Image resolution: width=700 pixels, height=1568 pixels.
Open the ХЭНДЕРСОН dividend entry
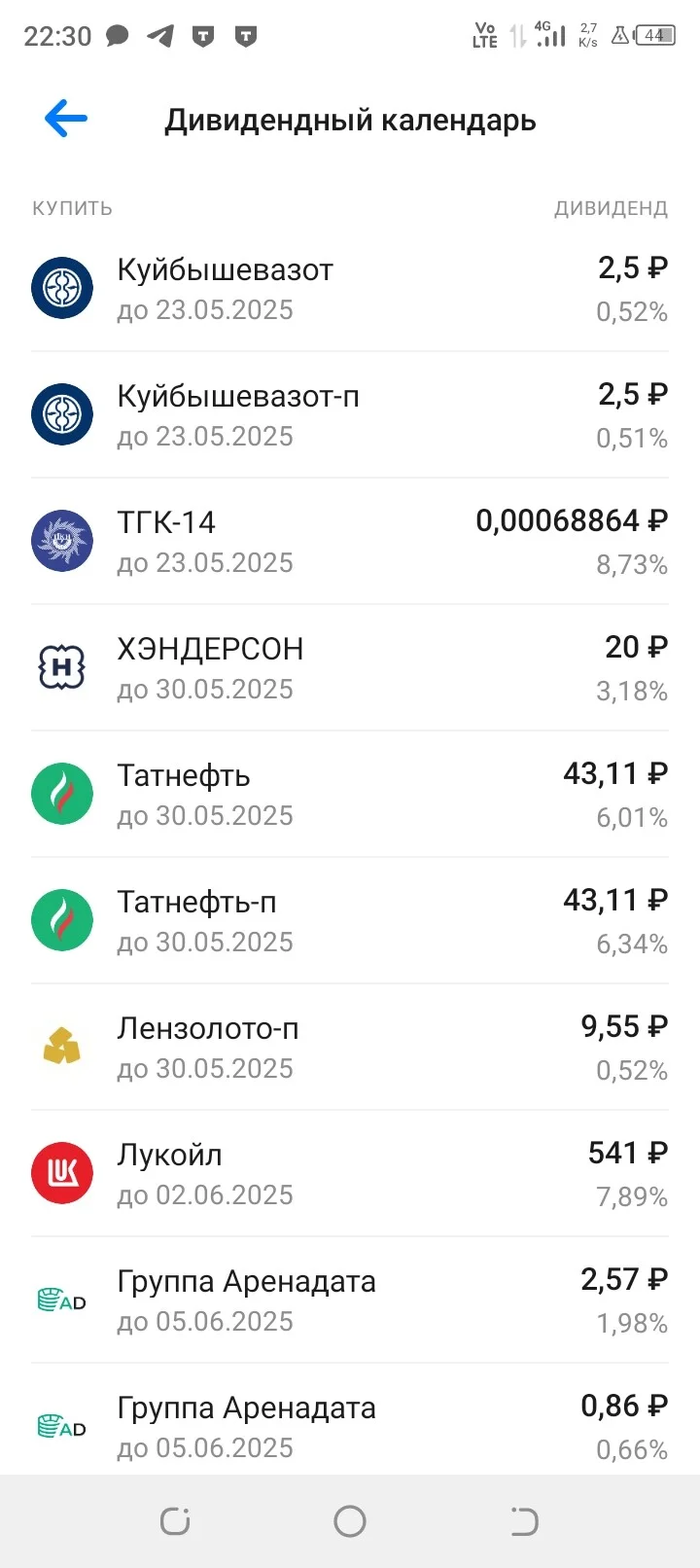[x=350, y=668]
